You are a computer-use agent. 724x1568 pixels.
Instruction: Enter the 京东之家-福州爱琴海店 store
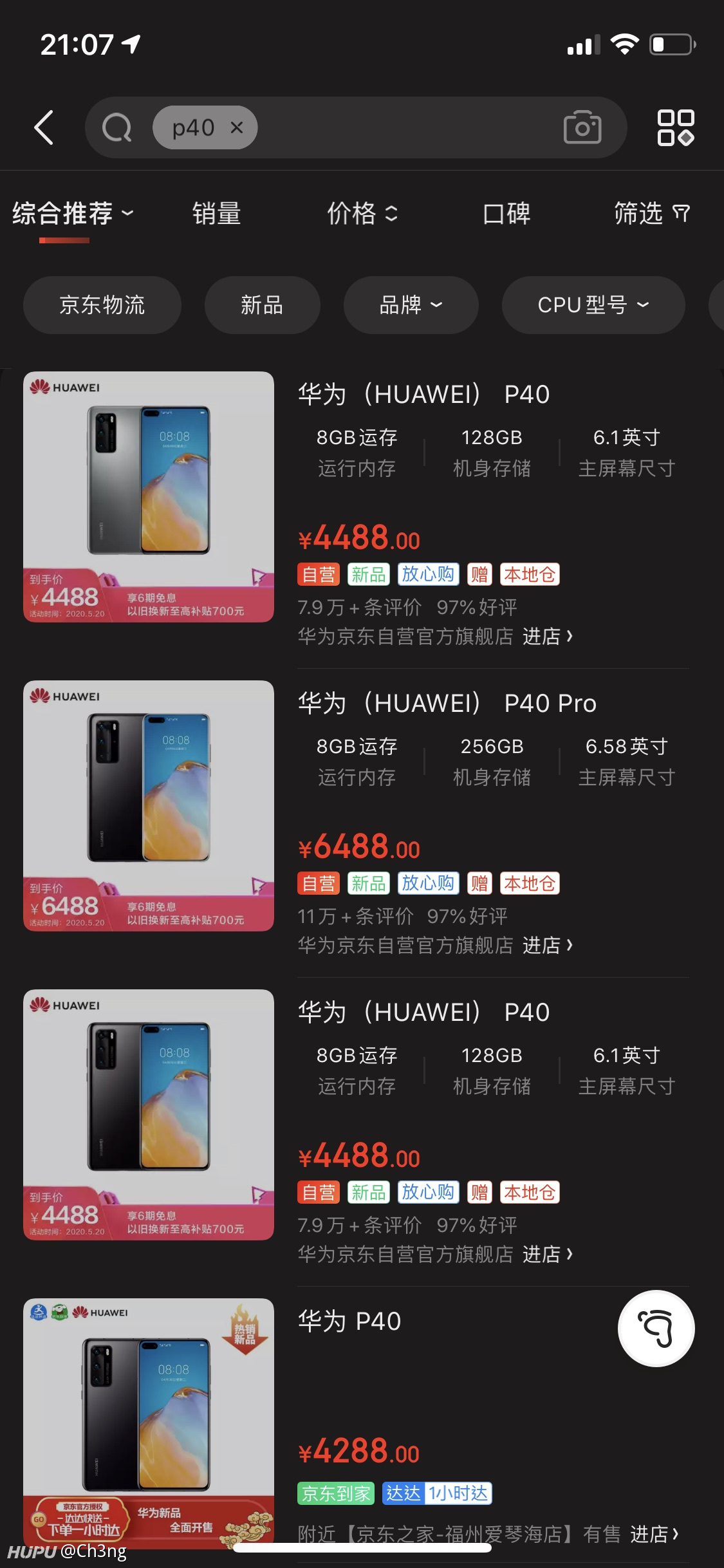654,1535
